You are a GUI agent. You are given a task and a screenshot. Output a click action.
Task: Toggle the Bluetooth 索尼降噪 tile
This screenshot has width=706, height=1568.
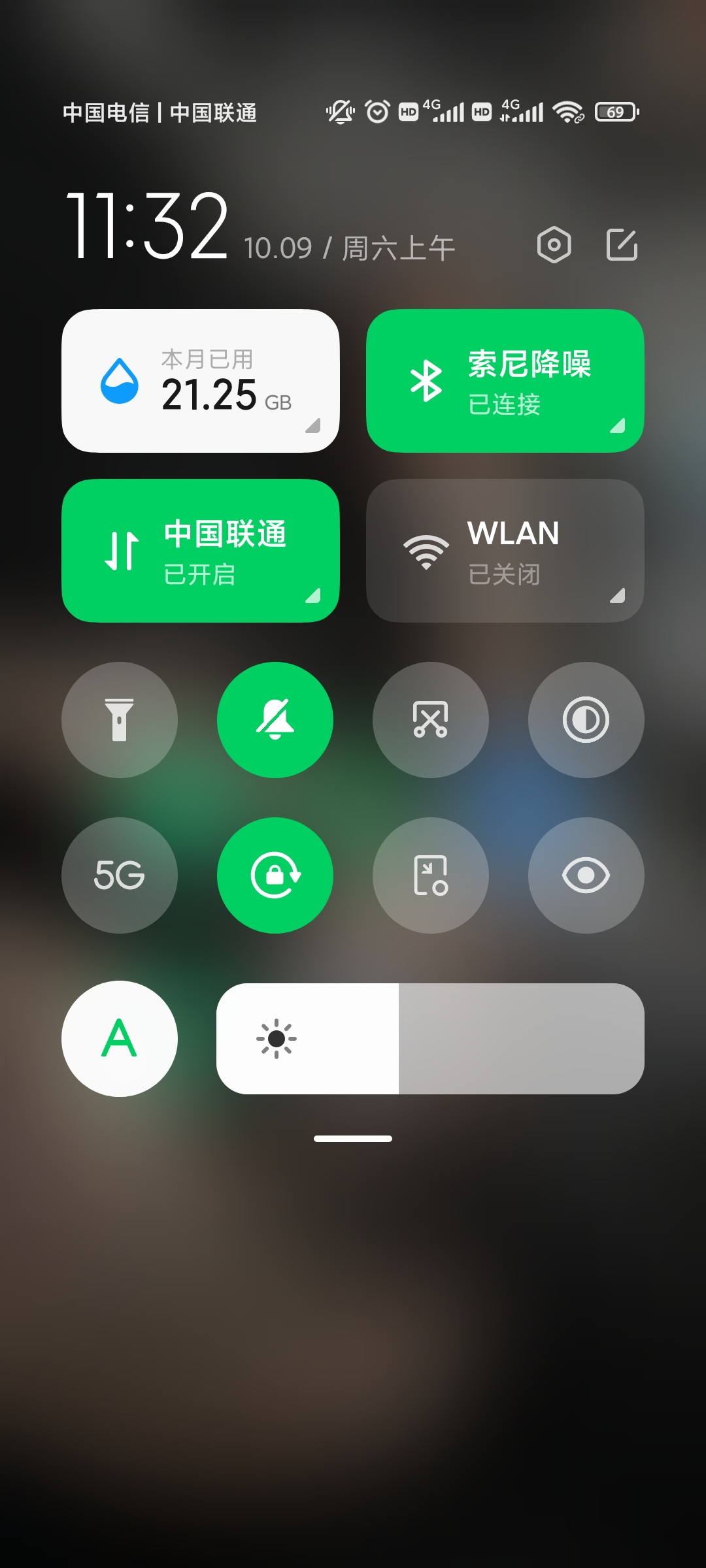(505, 381)
